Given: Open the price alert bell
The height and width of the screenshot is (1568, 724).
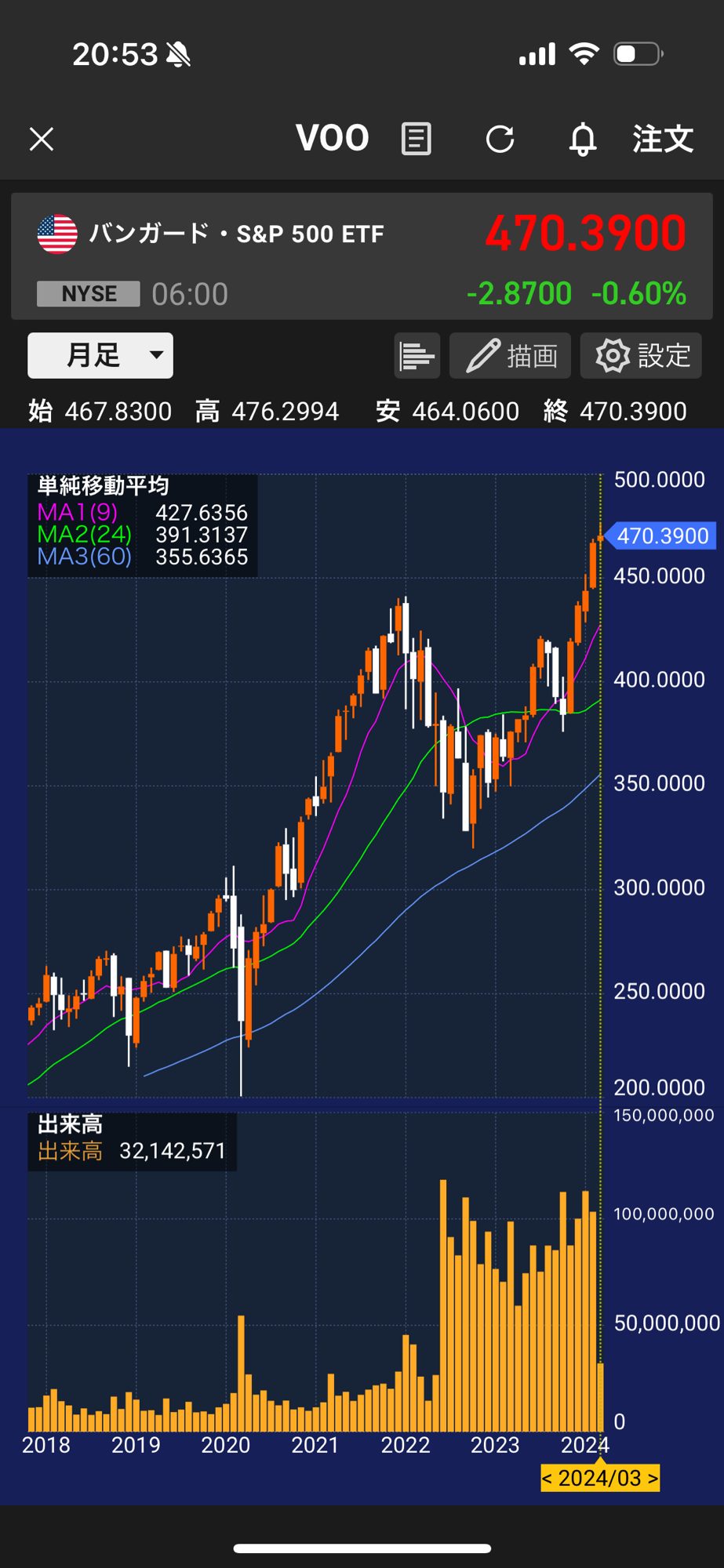Looking at the screenshot, I should 583,140.
